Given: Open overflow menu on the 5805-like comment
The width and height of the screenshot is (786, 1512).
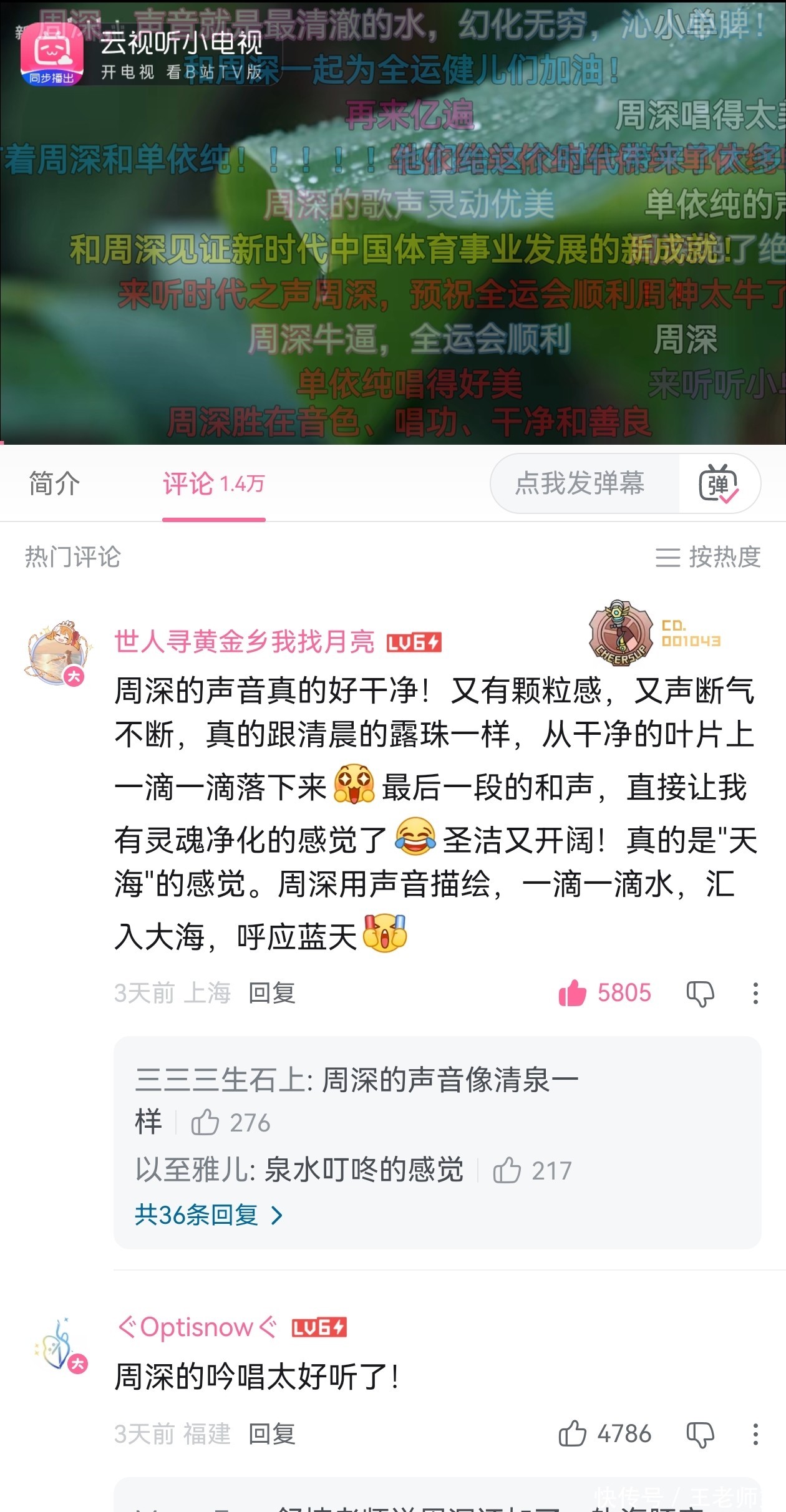Looking at the screenshot, I should [755, 993].
